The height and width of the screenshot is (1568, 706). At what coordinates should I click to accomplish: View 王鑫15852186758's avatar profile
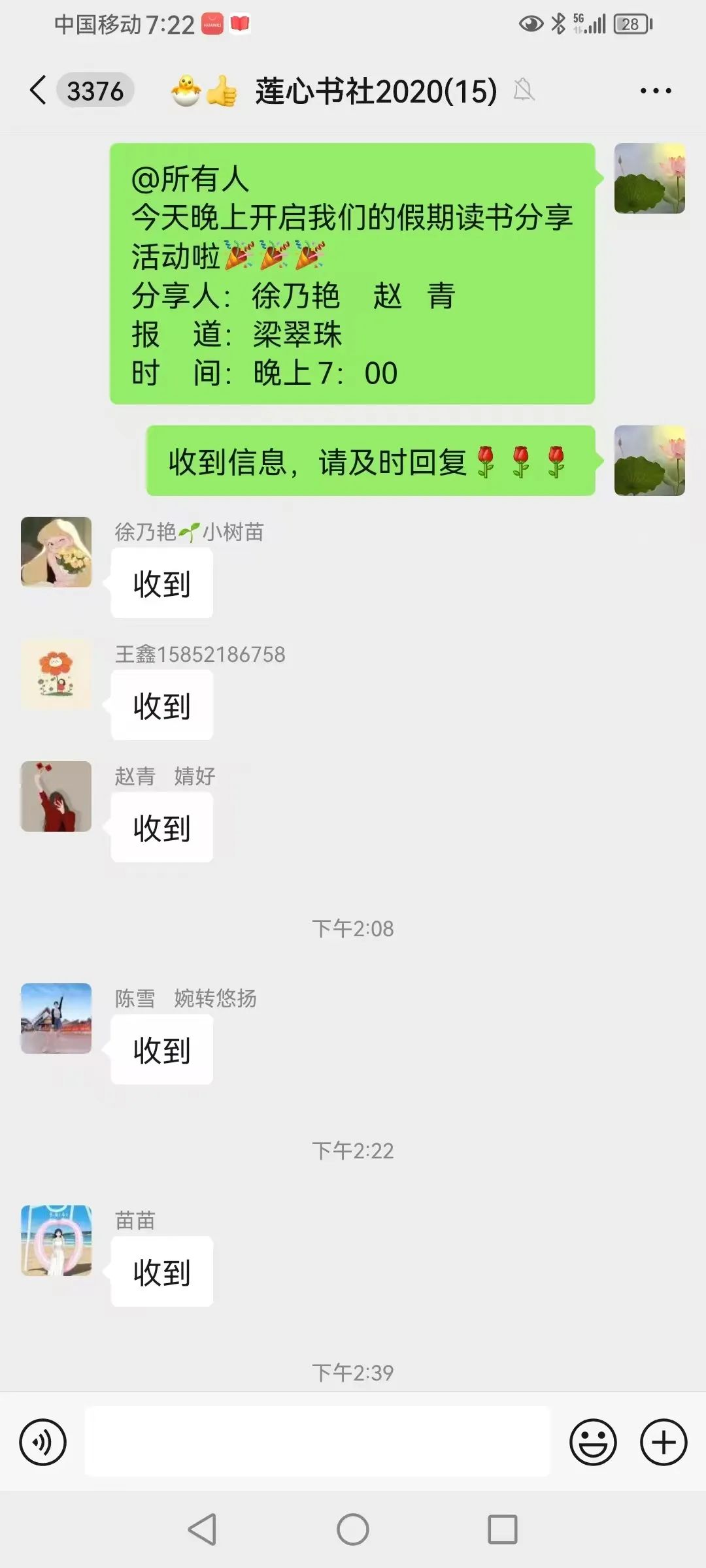tap(56, 674)
